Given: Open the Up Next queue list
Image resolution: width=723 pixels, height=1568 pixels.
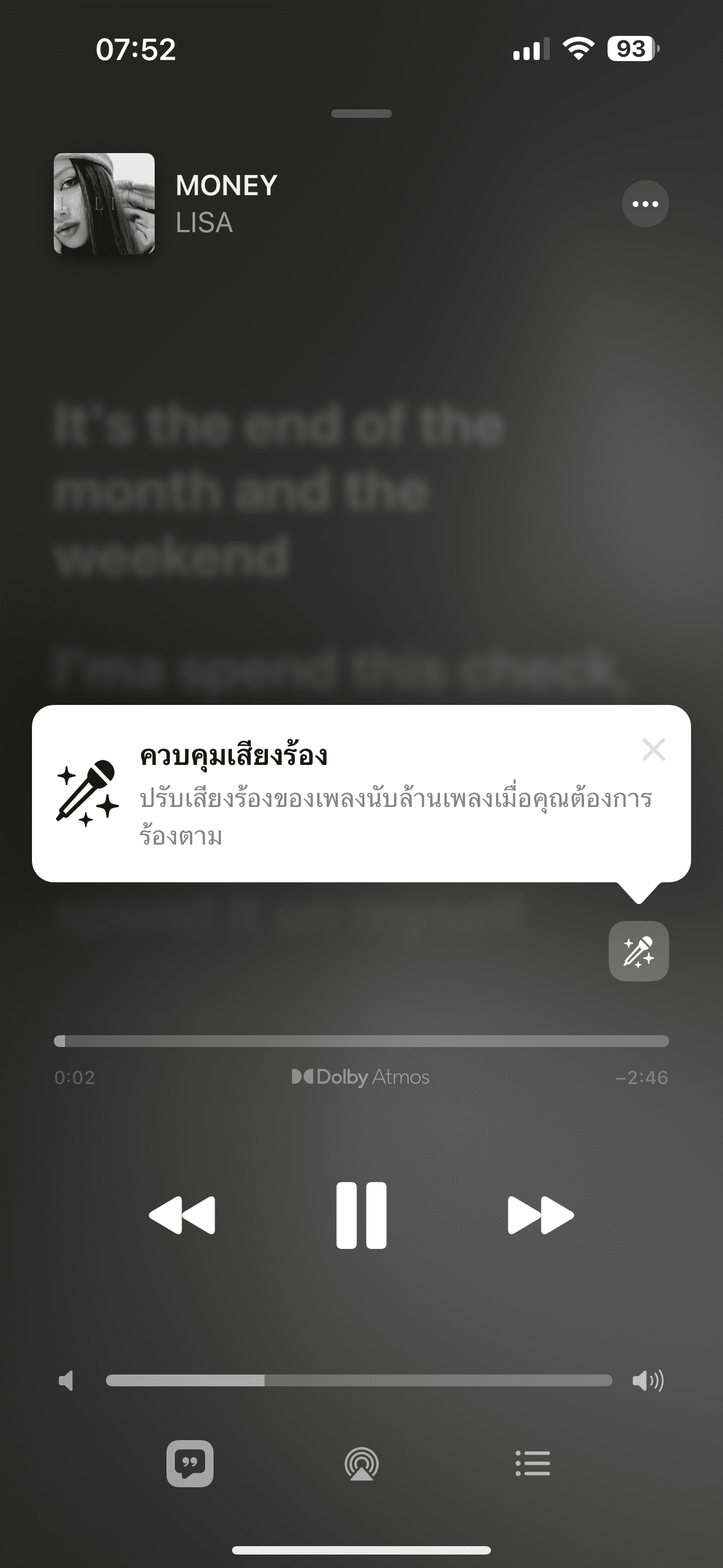Looking at the screenshot, I should 532,1464.
